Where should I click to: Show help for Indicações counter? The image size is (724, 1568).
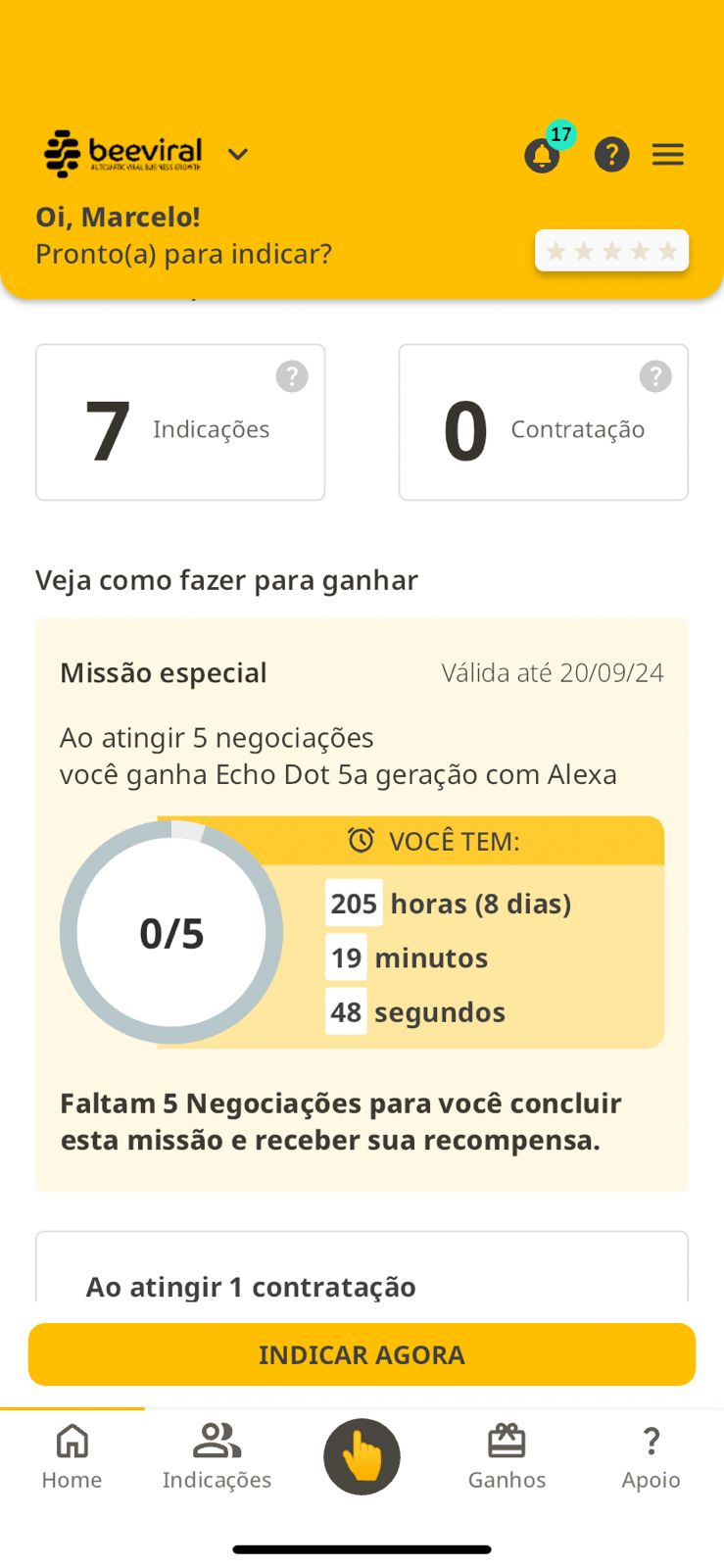pos(292,376)
